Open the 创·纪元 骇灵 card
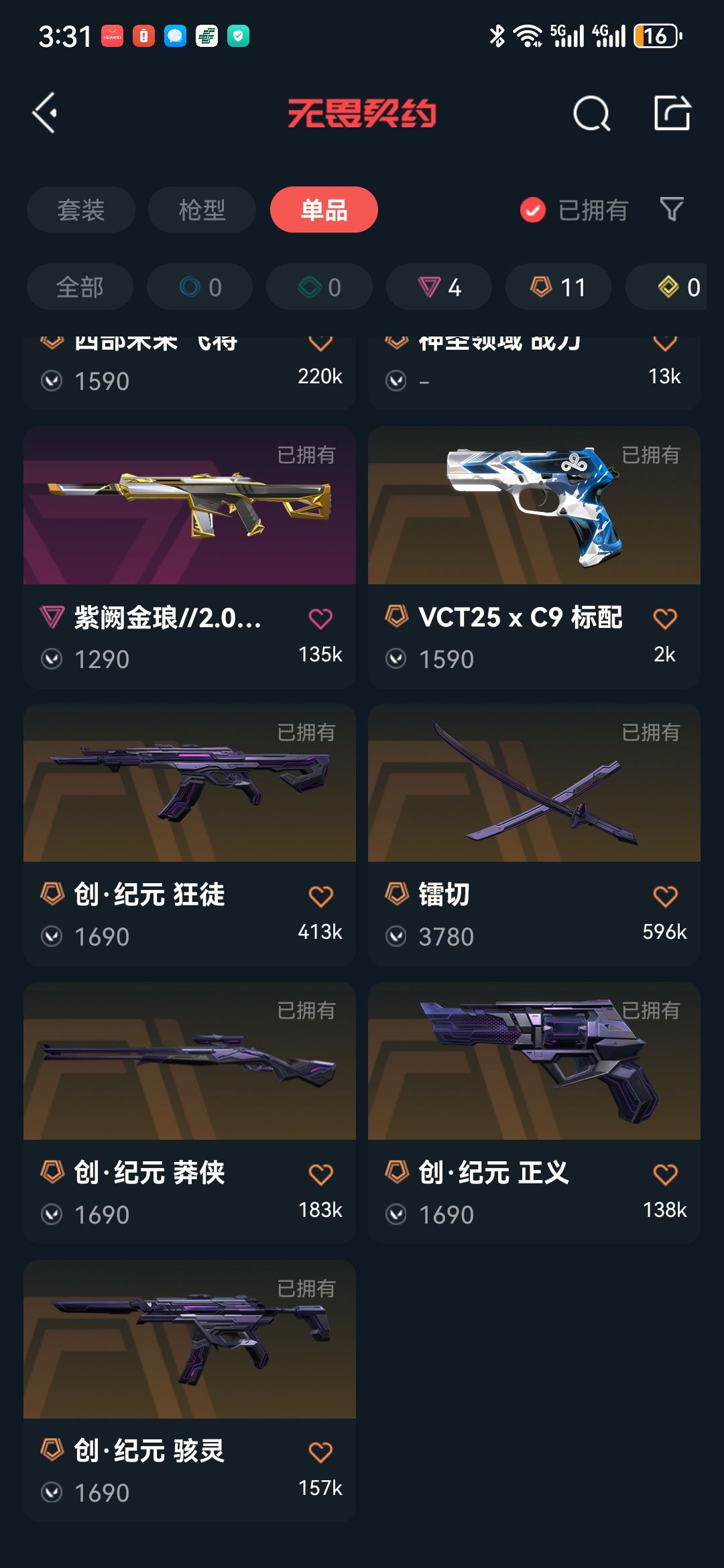Image resolution: width=724 pixels, height=1568 pixels. [x=190, y=1391]
